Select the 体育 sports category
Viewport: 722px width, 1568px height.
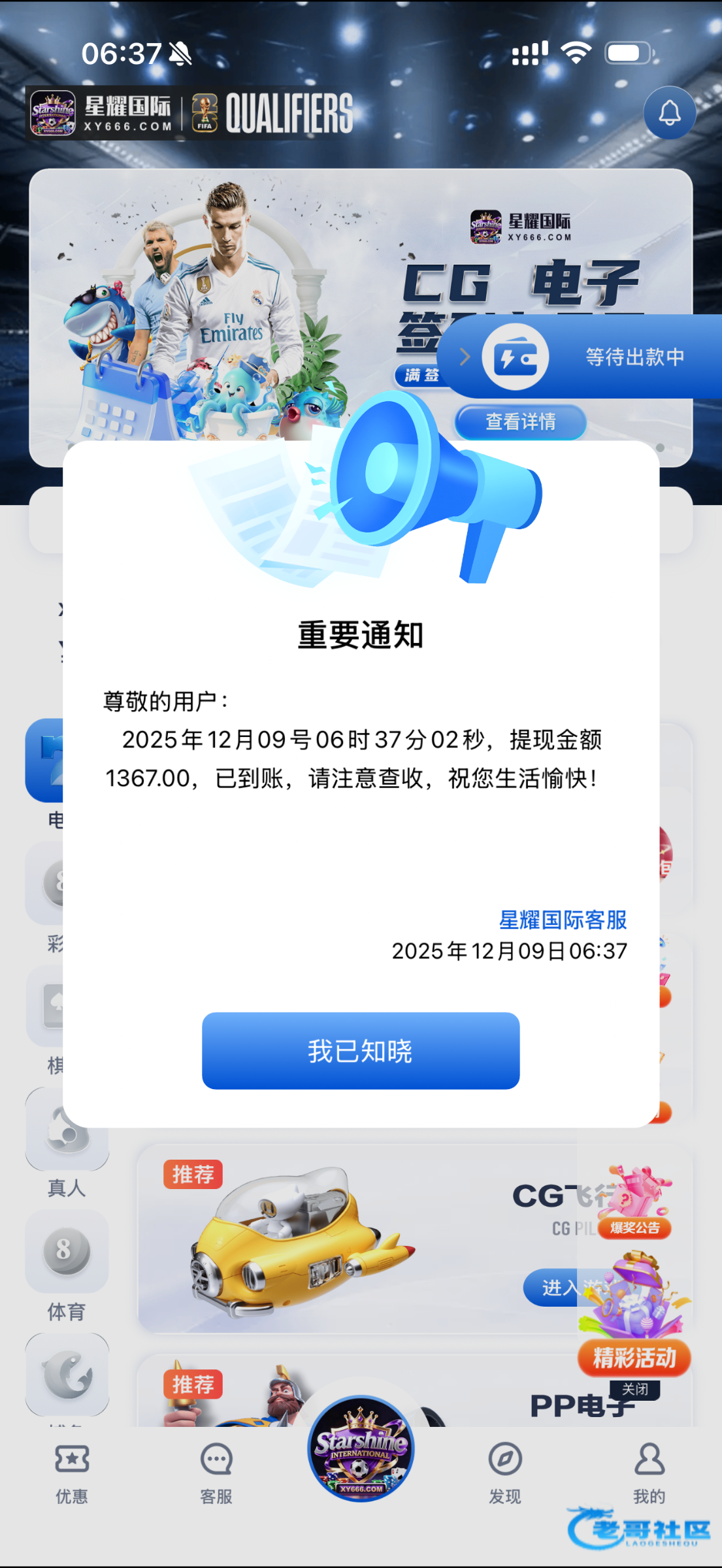click(67, 1264)
